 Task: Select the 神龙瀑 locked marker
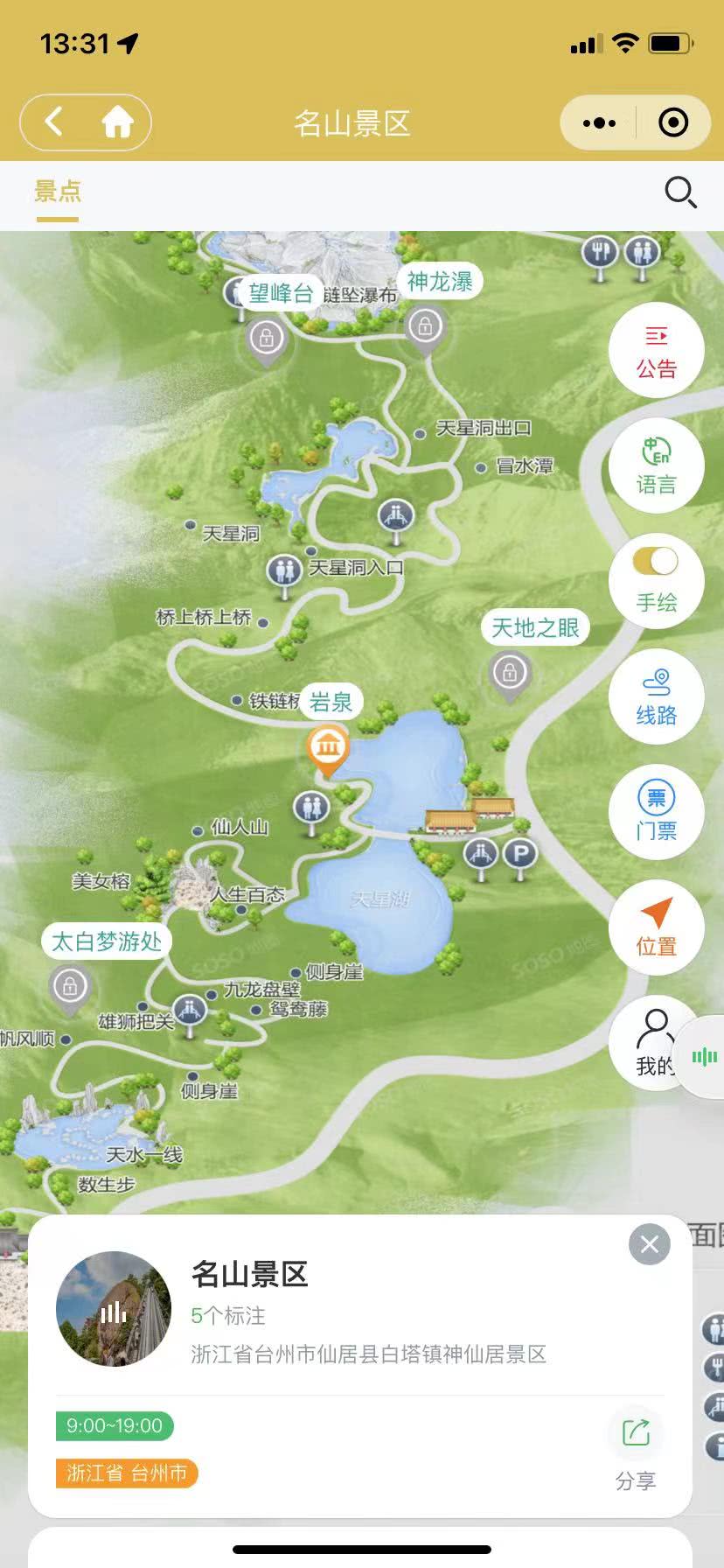point(425,327)
